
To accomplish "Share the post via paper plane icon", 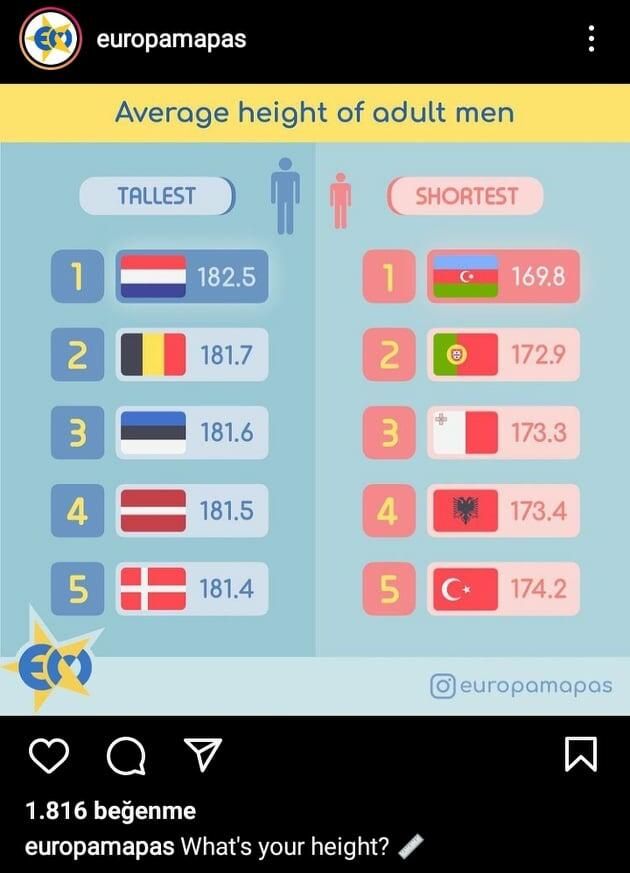I will 204,754.
